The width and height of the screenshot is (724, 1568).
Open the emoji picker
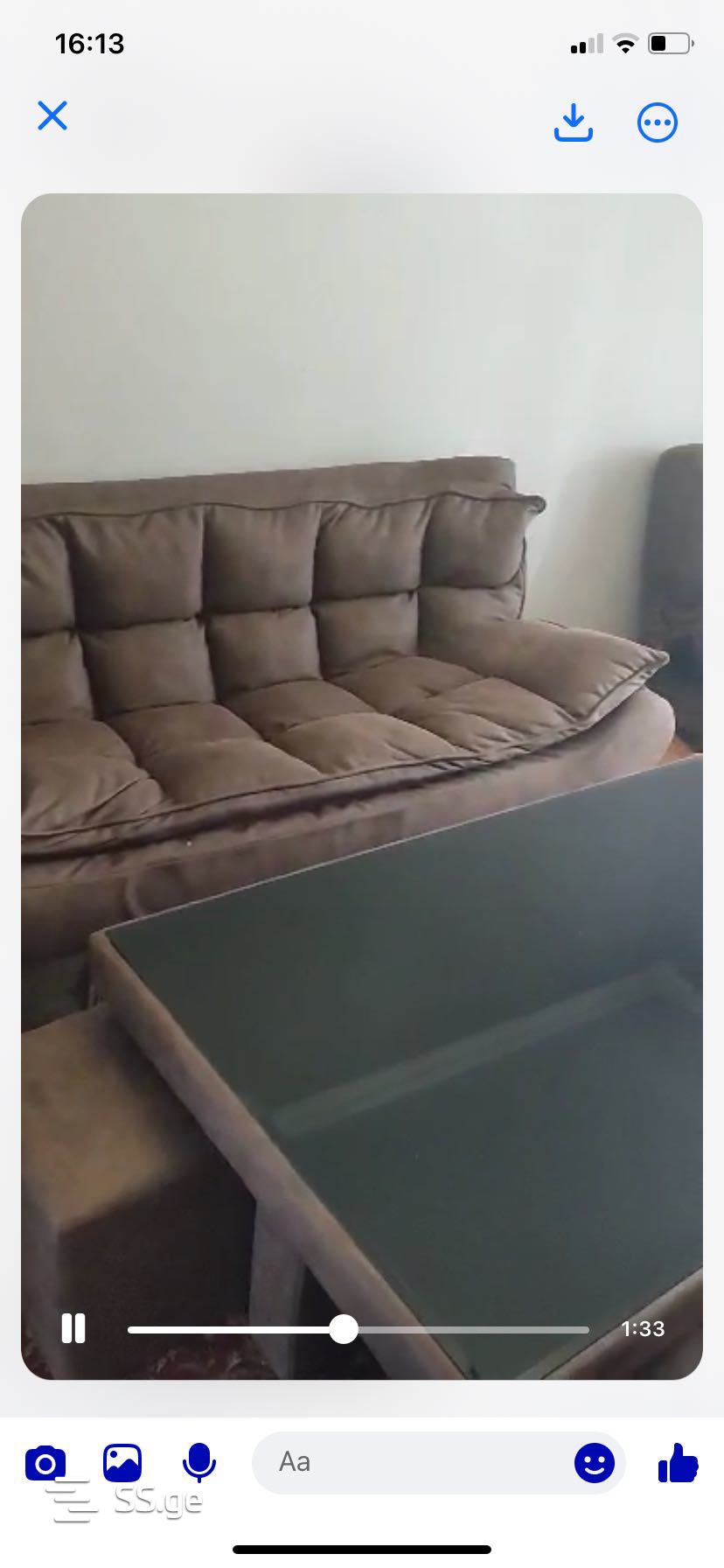point(595,1462)
